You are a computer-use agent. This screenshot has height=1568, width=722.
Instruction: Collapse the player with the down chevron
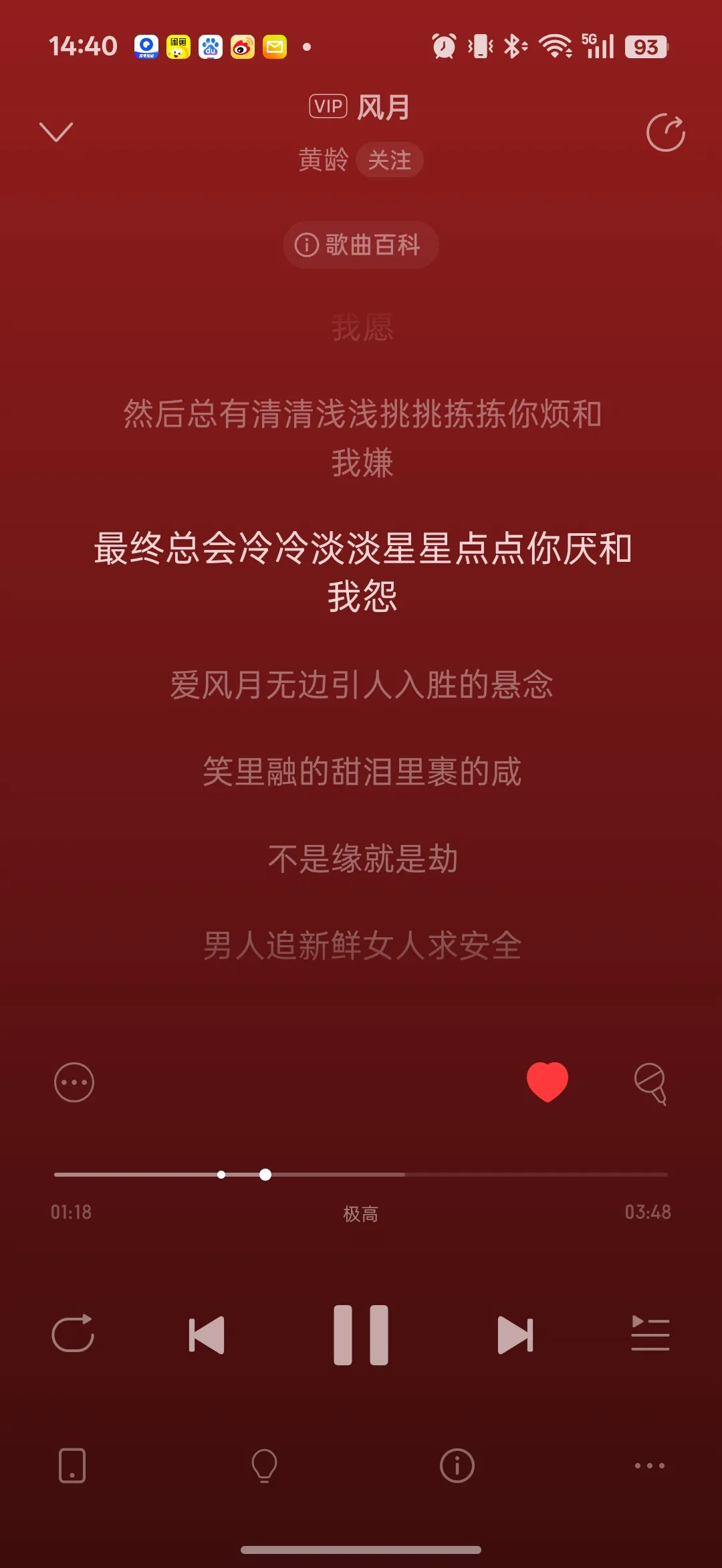point(56,132)
